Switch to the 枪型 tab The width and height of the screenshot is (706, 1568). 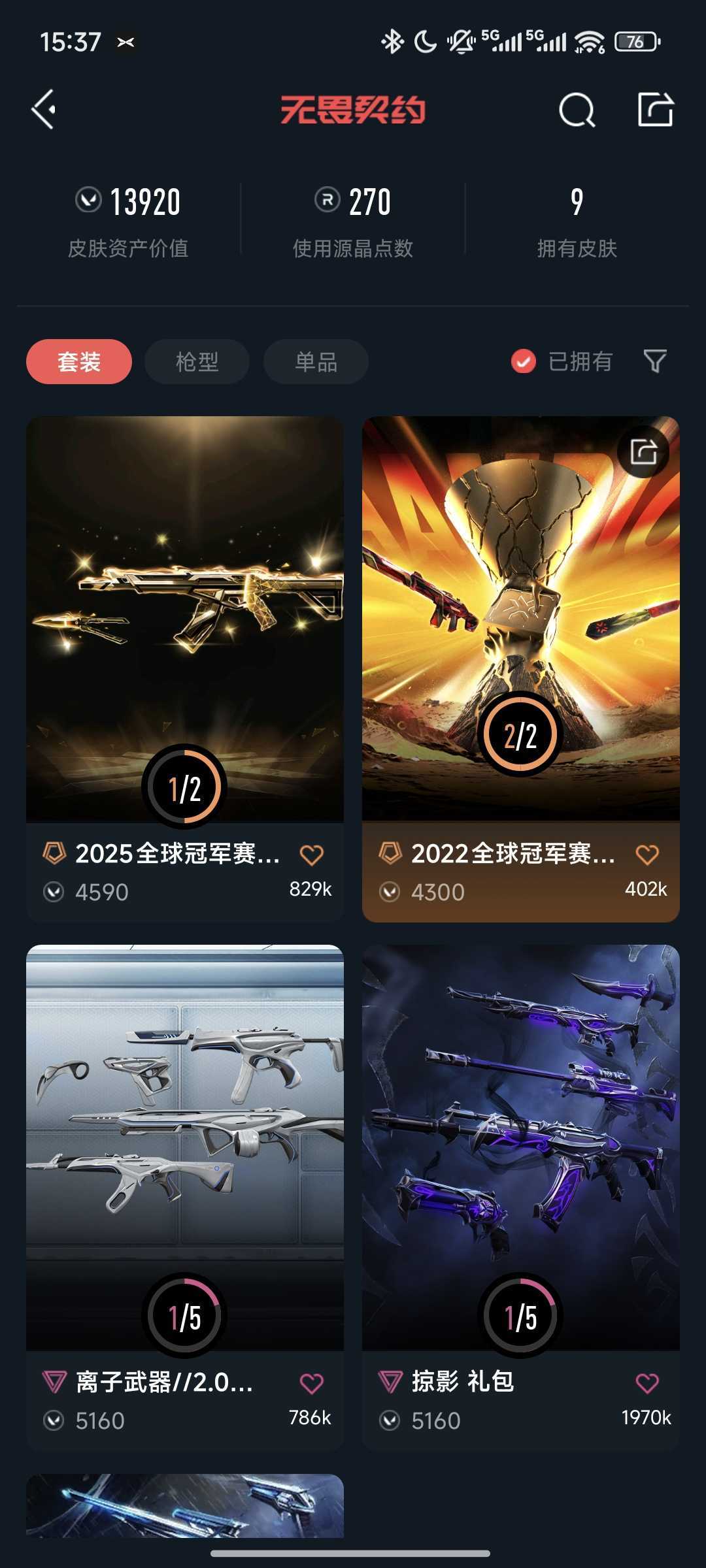[197, 361]
